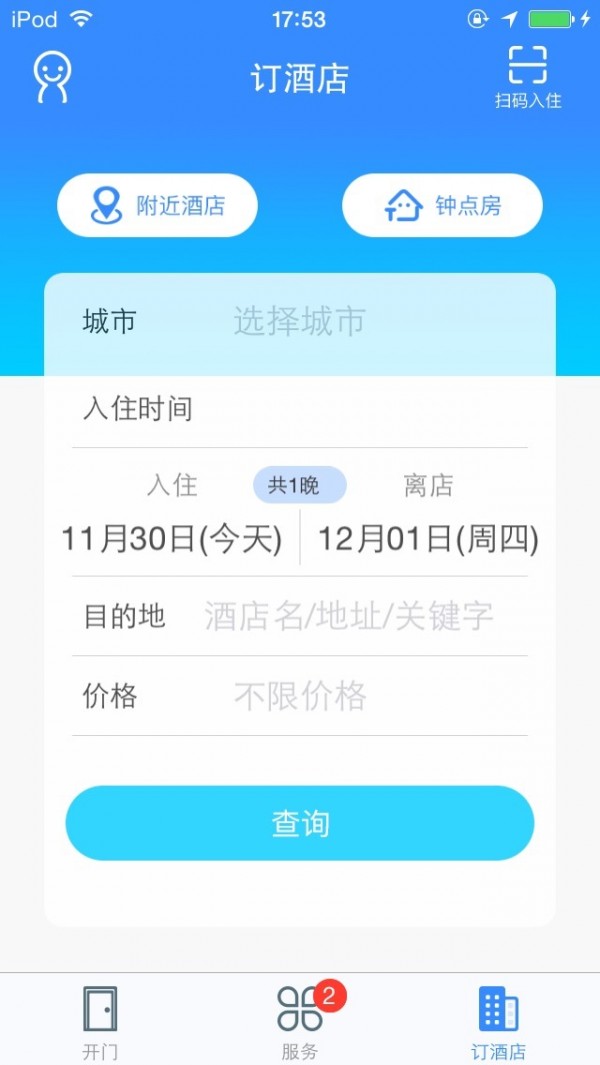Switch to the 开门 tab
Screen dimensions: 600x1065
pos(100,1022)
